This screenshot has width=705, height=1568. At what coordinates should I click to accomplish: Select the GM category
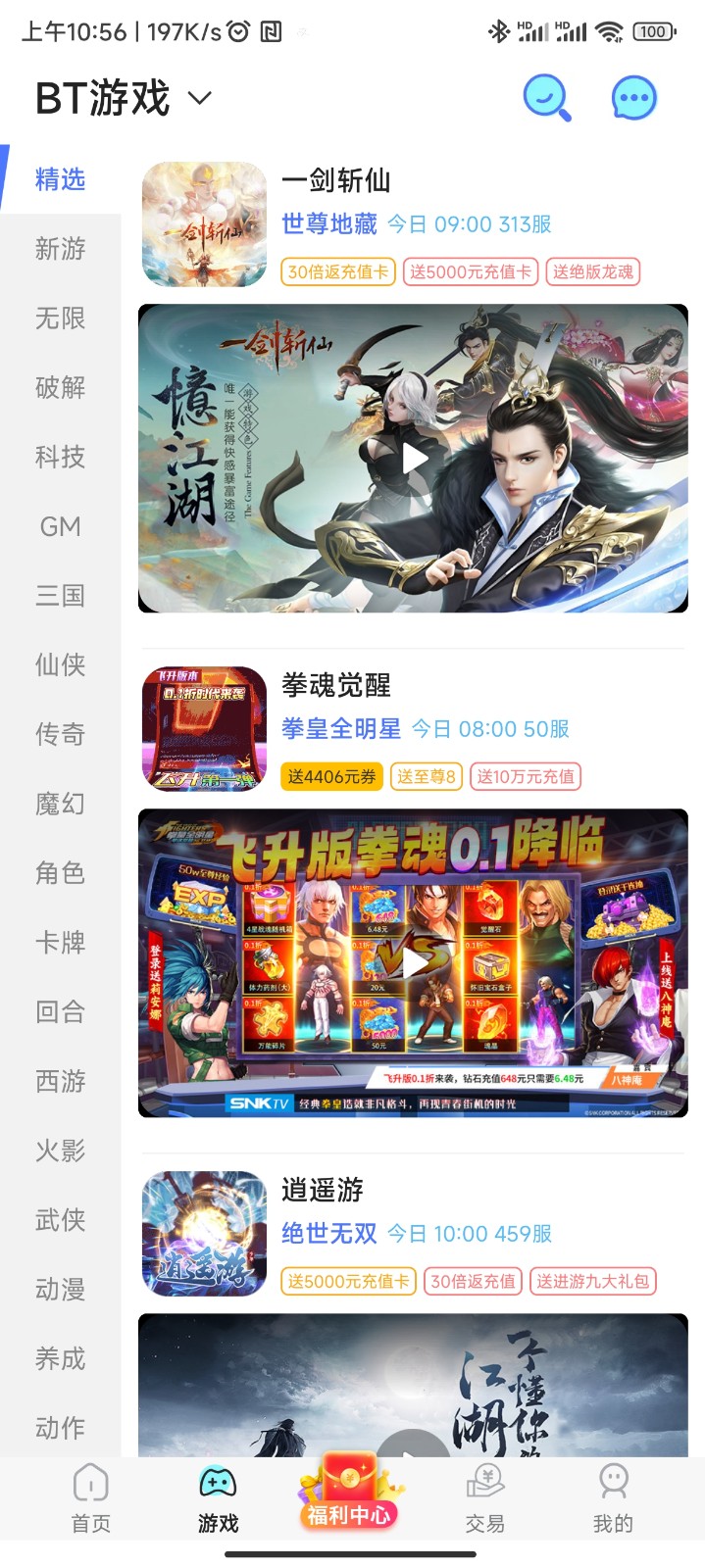coord(60,526)
